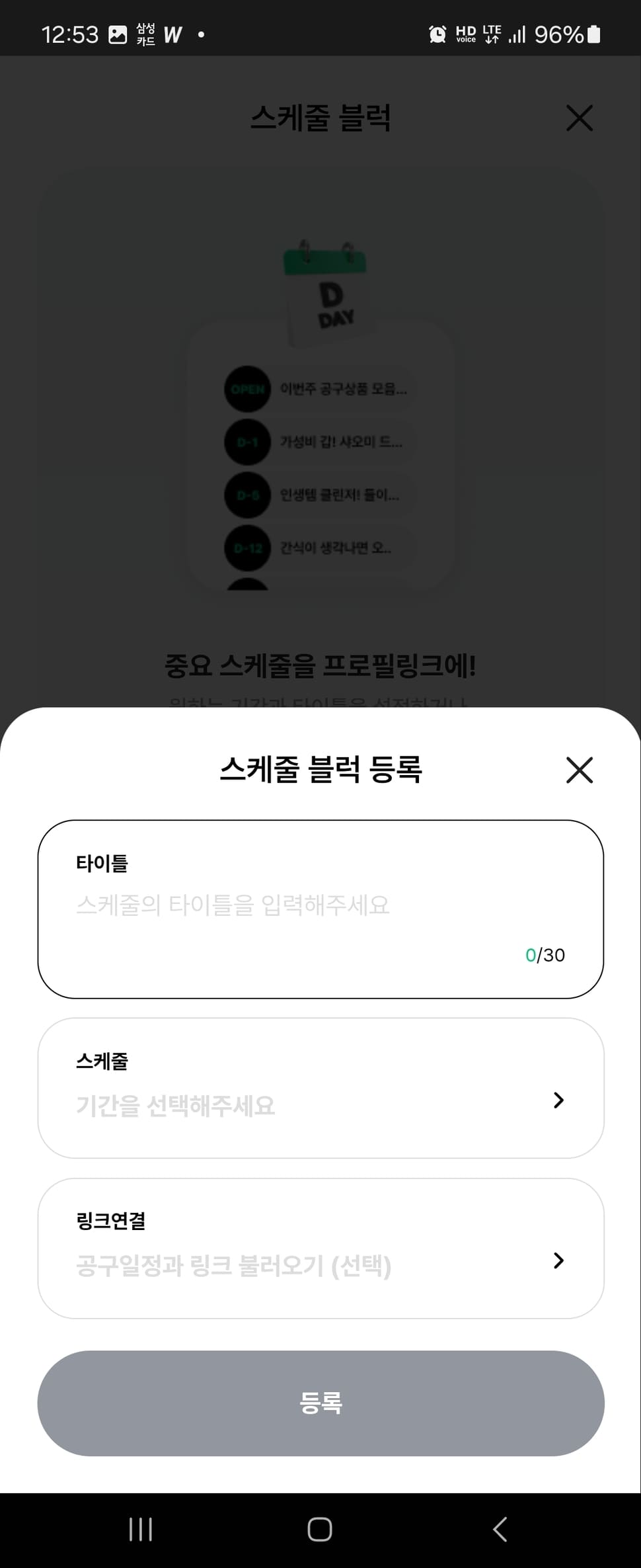Tap the 삼성카드 notification icon
641x1568 pixels.
[x=145, y=33]
